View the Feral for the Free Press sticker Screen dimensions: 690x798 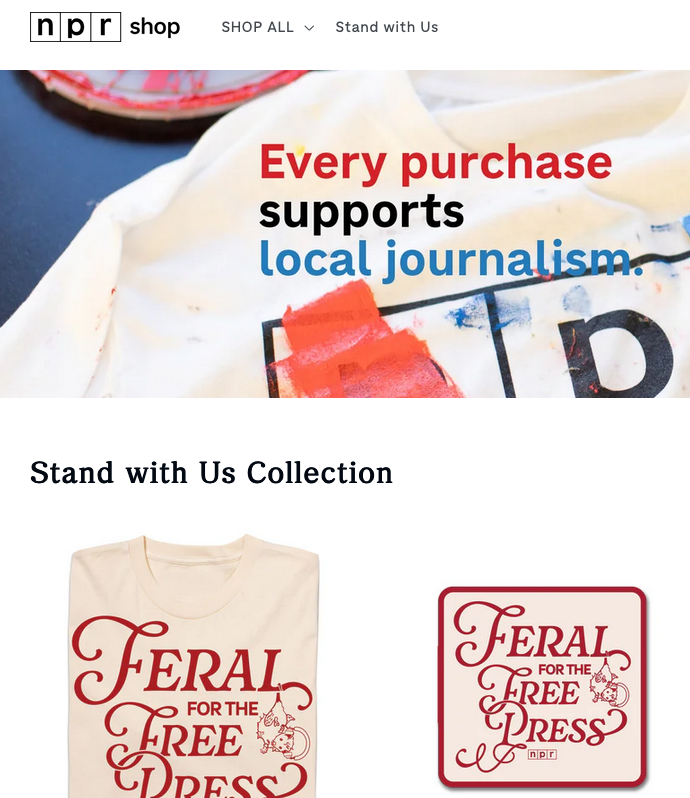tap(542, 686)
